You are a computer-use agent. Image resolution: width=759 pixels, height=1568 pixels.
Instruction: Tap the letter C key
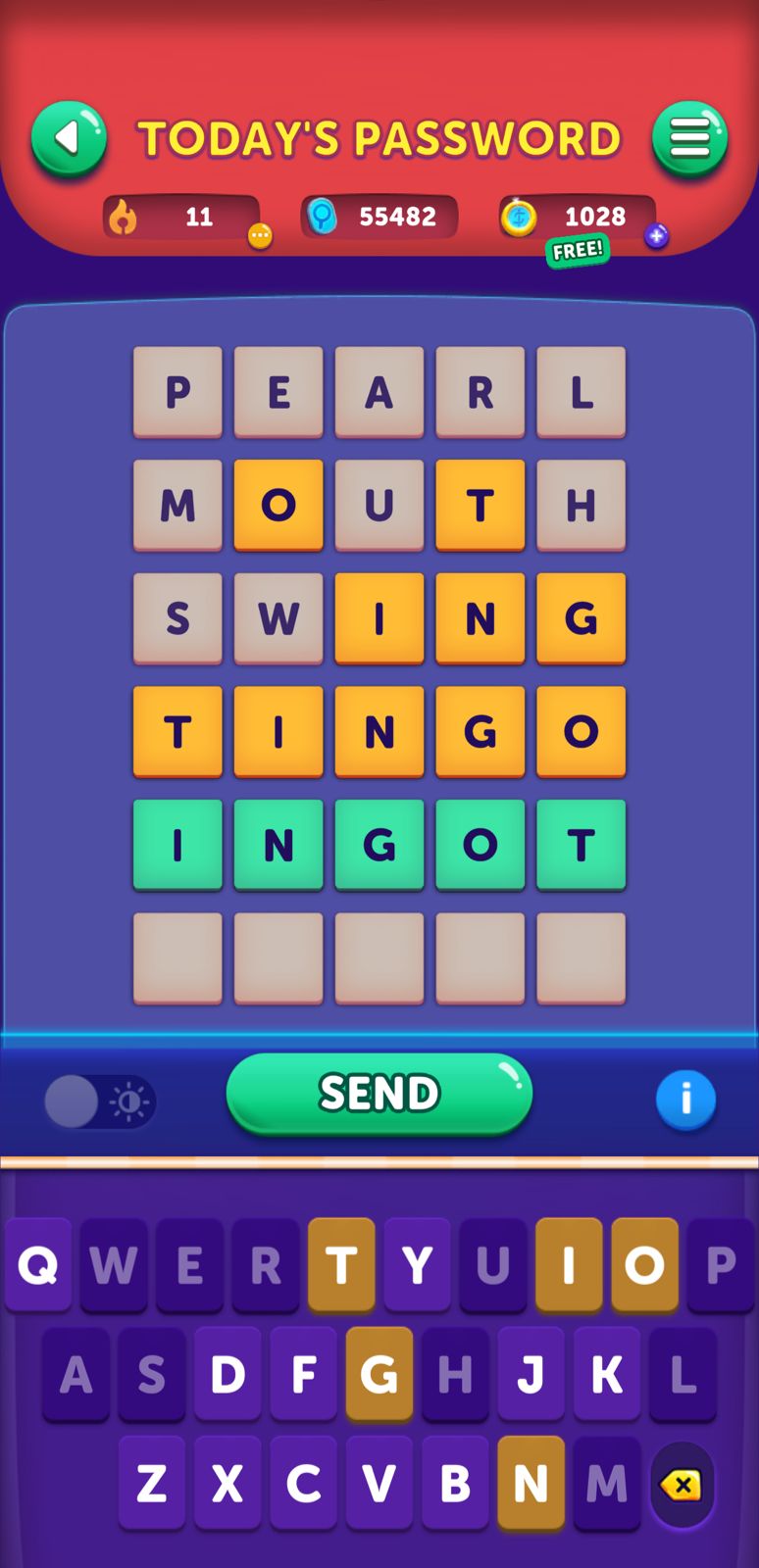pos(303,1483)
